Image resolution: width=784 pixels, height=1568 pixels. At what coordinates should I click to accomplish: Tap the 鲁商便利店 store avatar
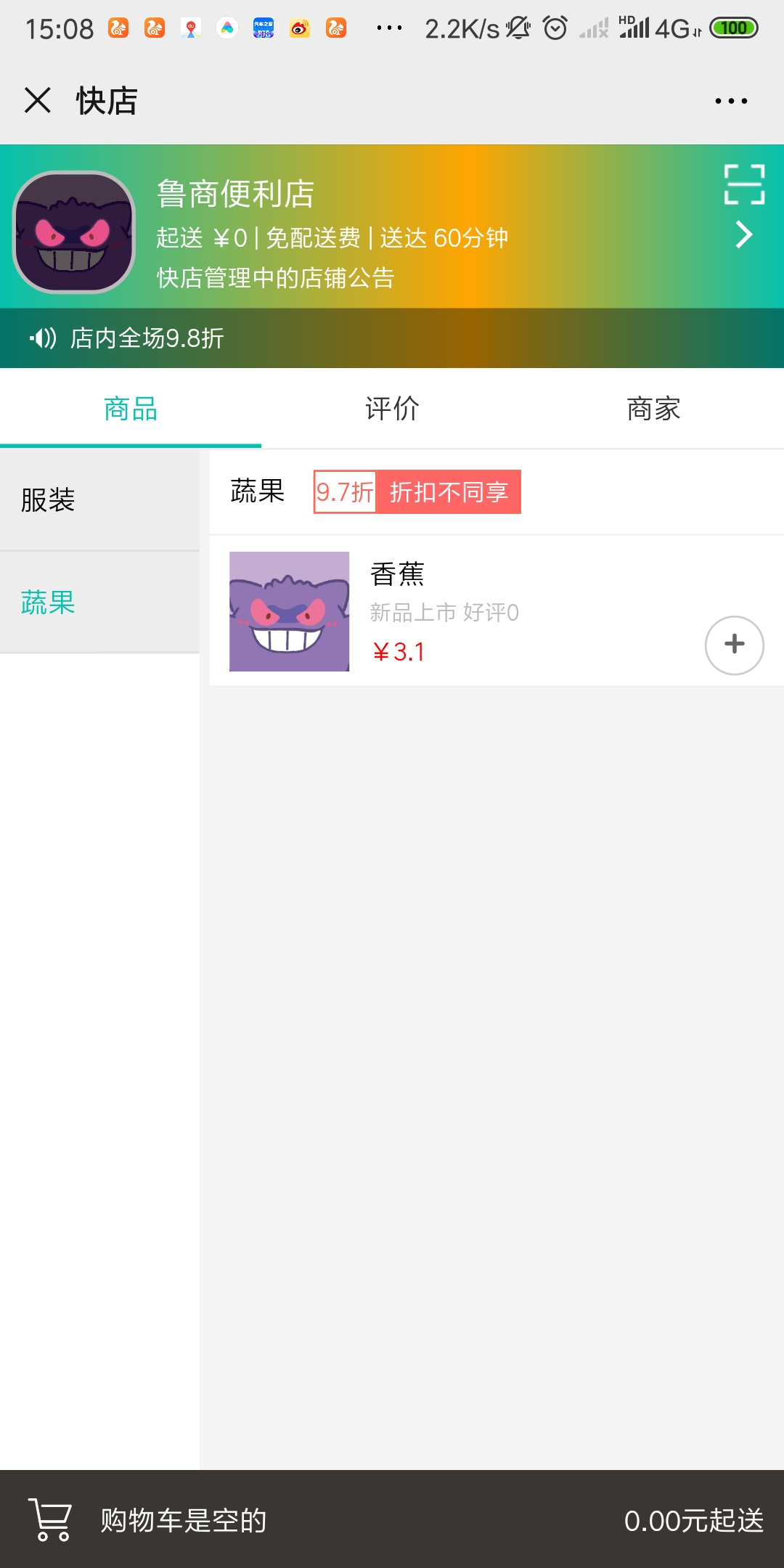[x=74, y=232]
